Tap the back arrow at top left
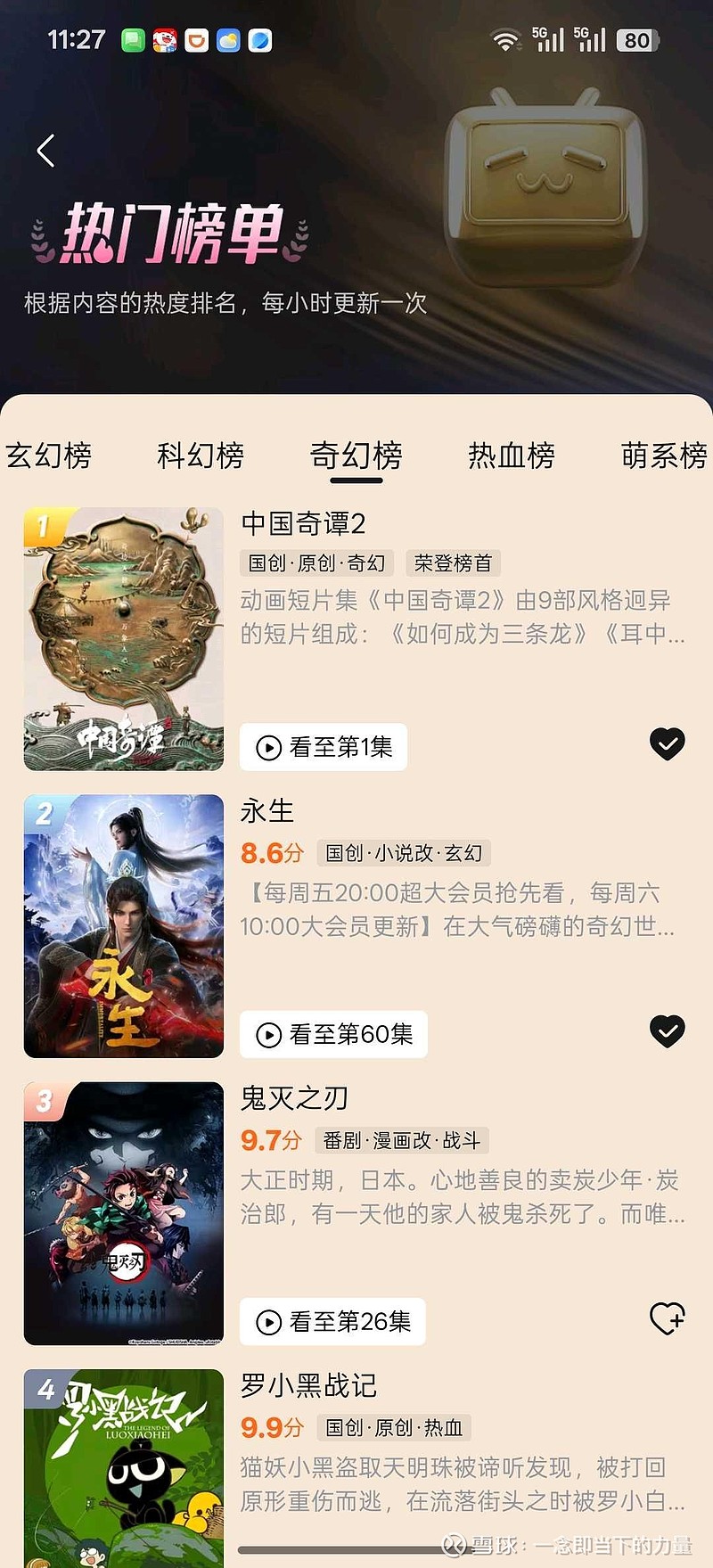713x1568 pixels. (45, 151)
